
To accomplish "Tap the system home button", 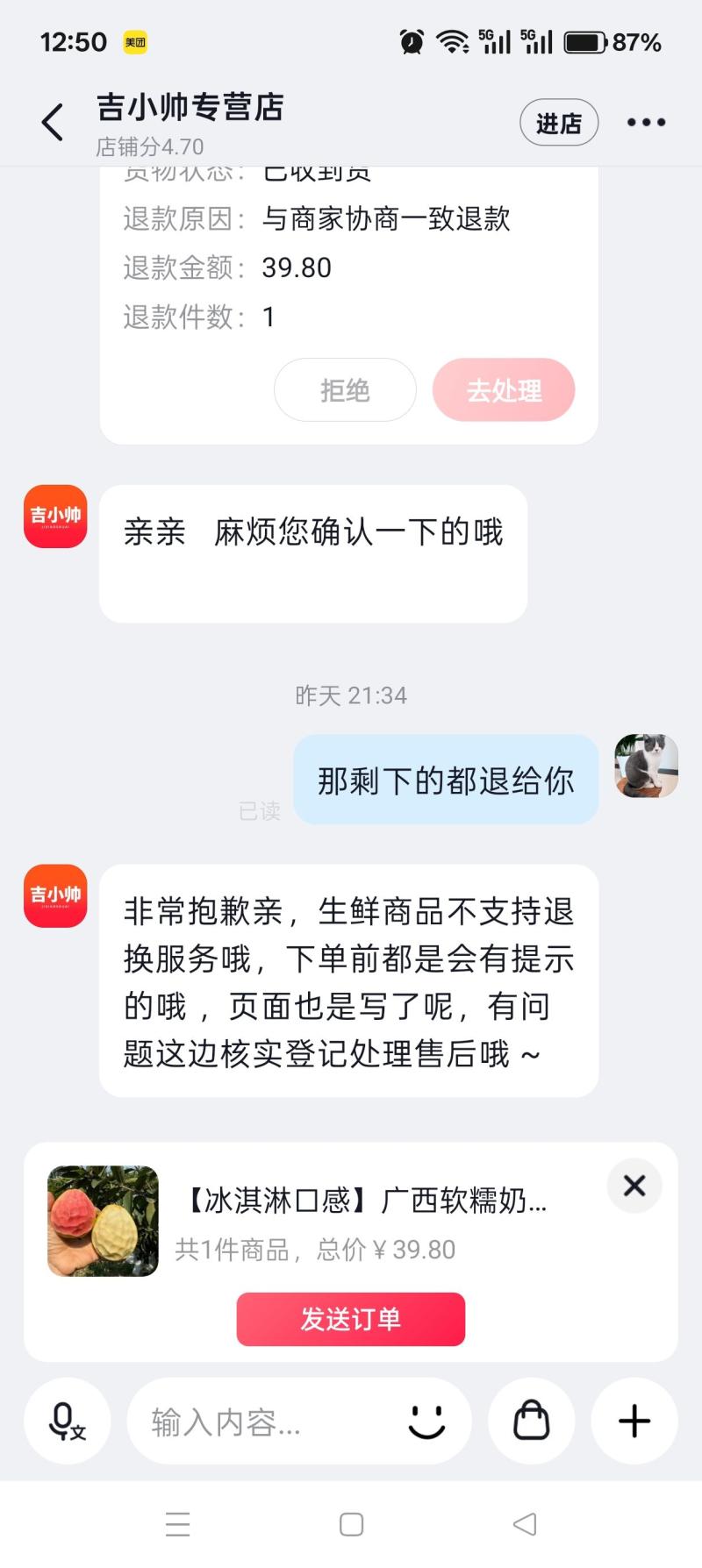I will click(351, 1524).
